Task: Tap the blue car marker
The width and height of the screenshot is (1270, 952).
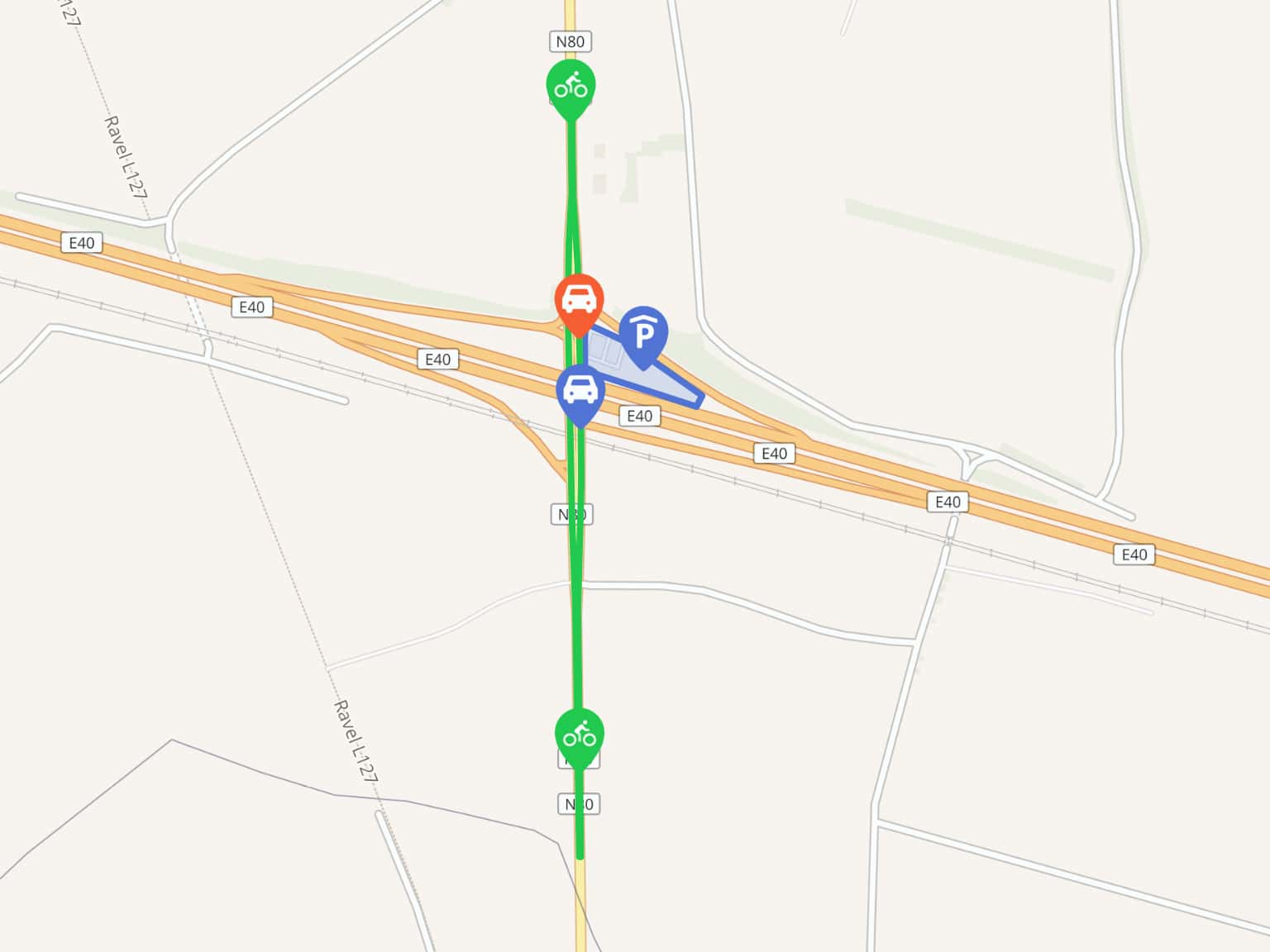Action: point(580,391)
